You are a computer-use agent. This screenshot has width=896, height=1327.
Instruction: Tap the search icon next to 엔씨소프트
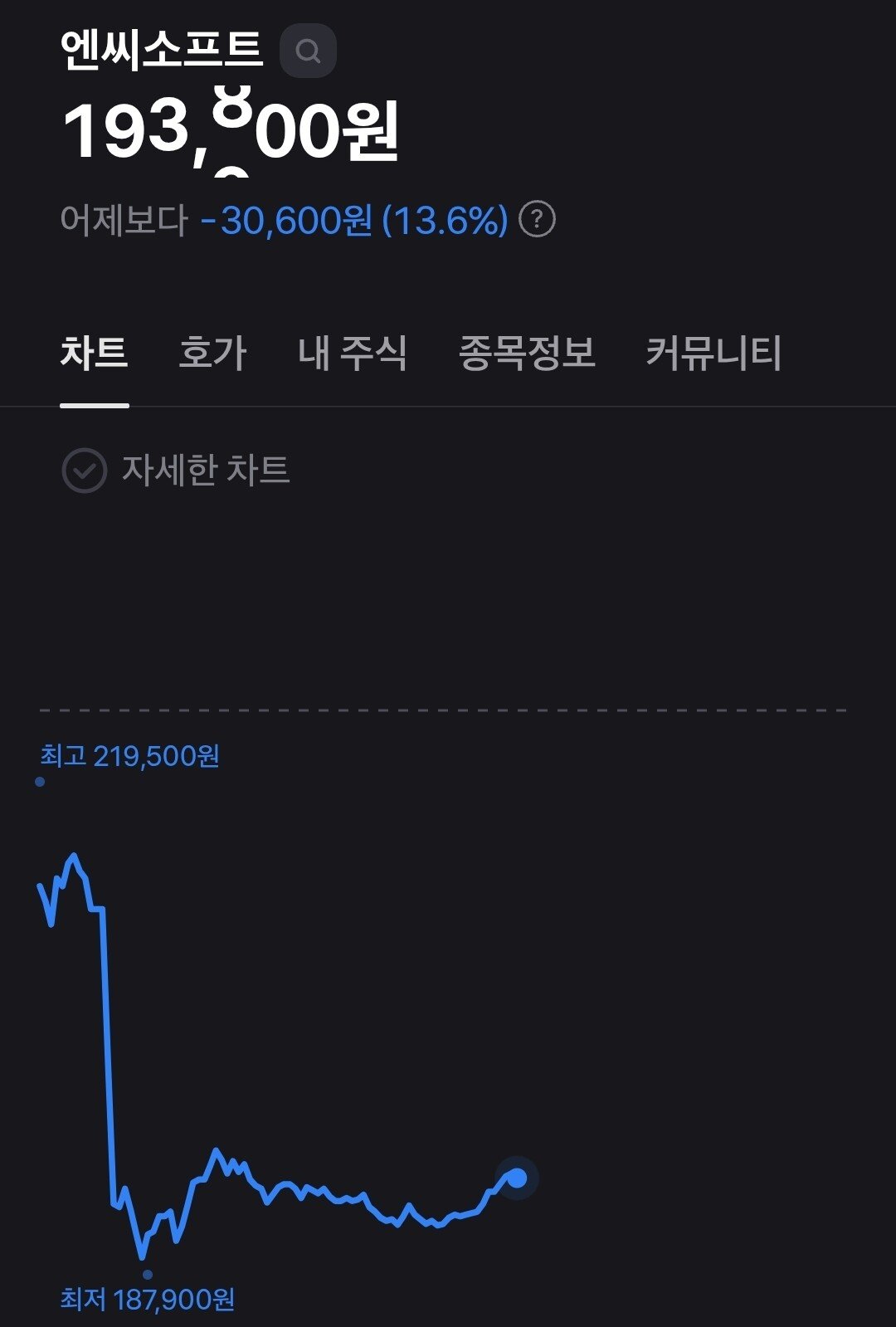tap(308, 51)
